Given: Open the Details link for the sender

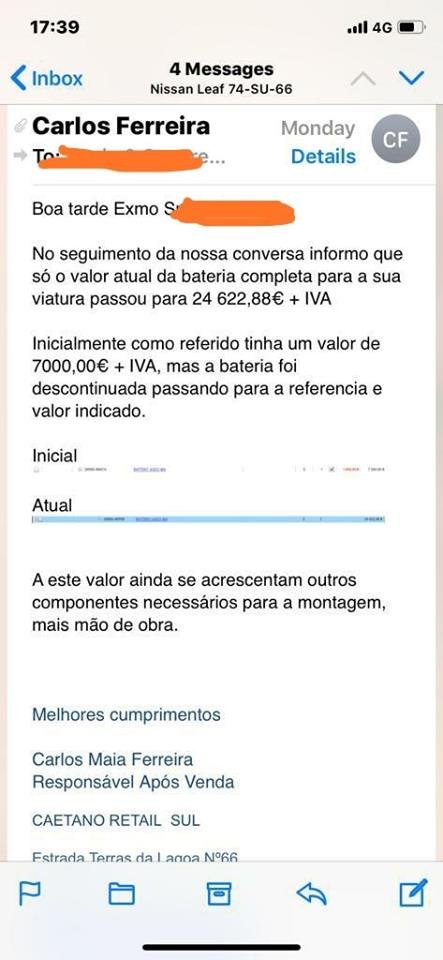Looking at the screenshot, I should [x=323, y=156].
